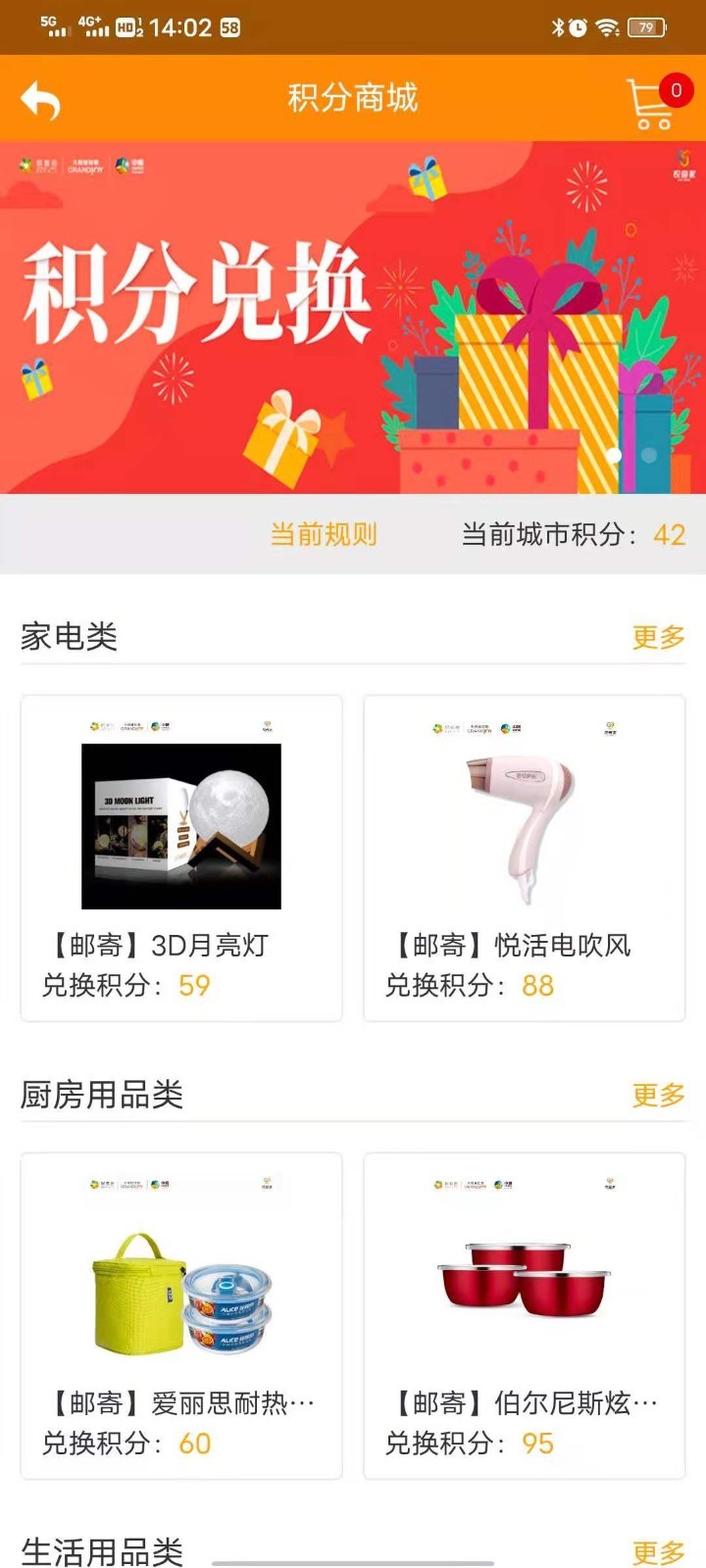The image size is (706, 1568).
Task: Go back using the return arrow
Action: (40, 99)
